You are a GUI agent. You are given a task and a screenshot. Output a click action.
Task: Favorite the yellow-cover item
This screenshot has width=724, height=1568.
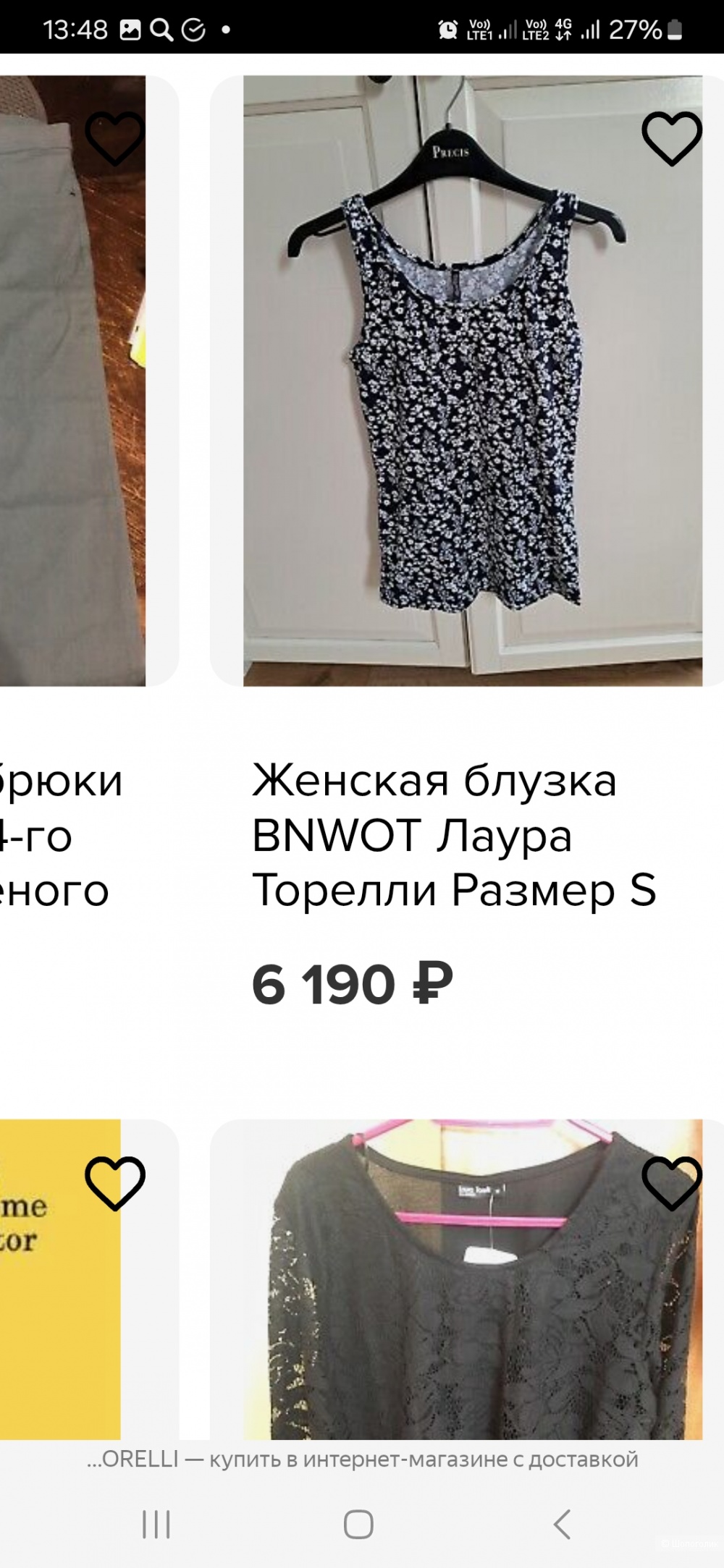point(114,1182)
